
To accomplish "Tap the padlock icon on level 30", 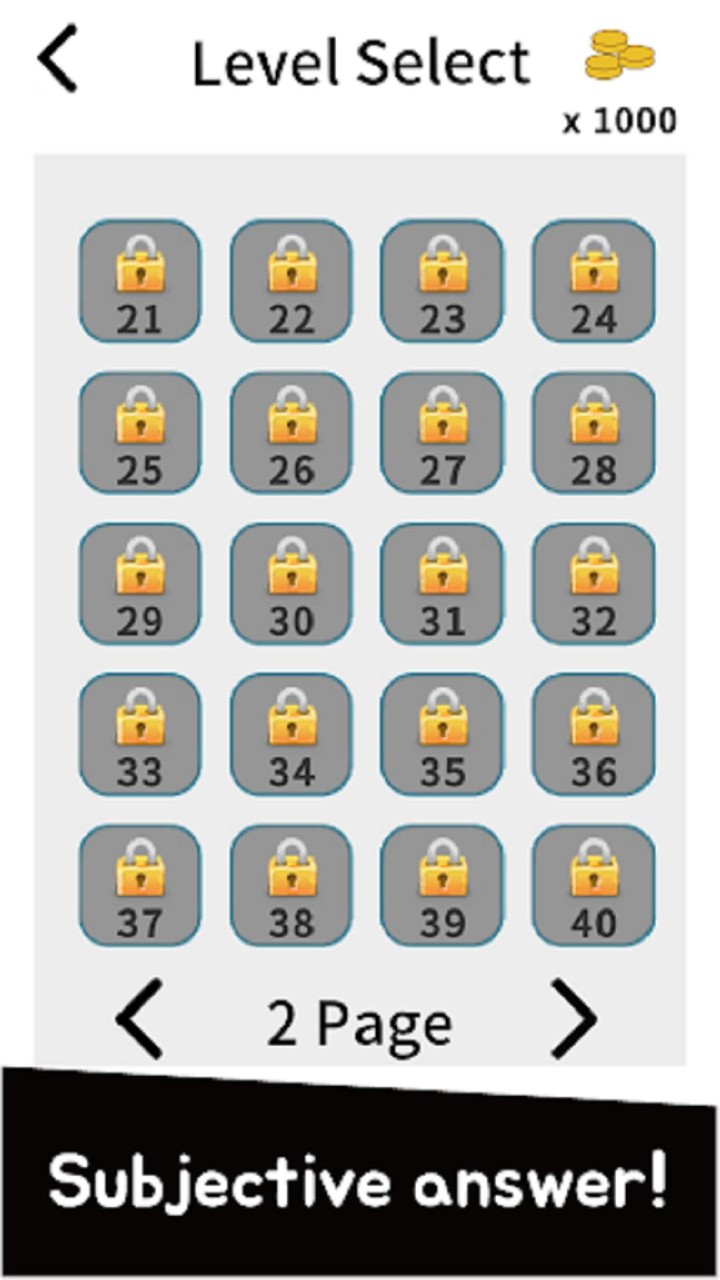I will (291, 572).
